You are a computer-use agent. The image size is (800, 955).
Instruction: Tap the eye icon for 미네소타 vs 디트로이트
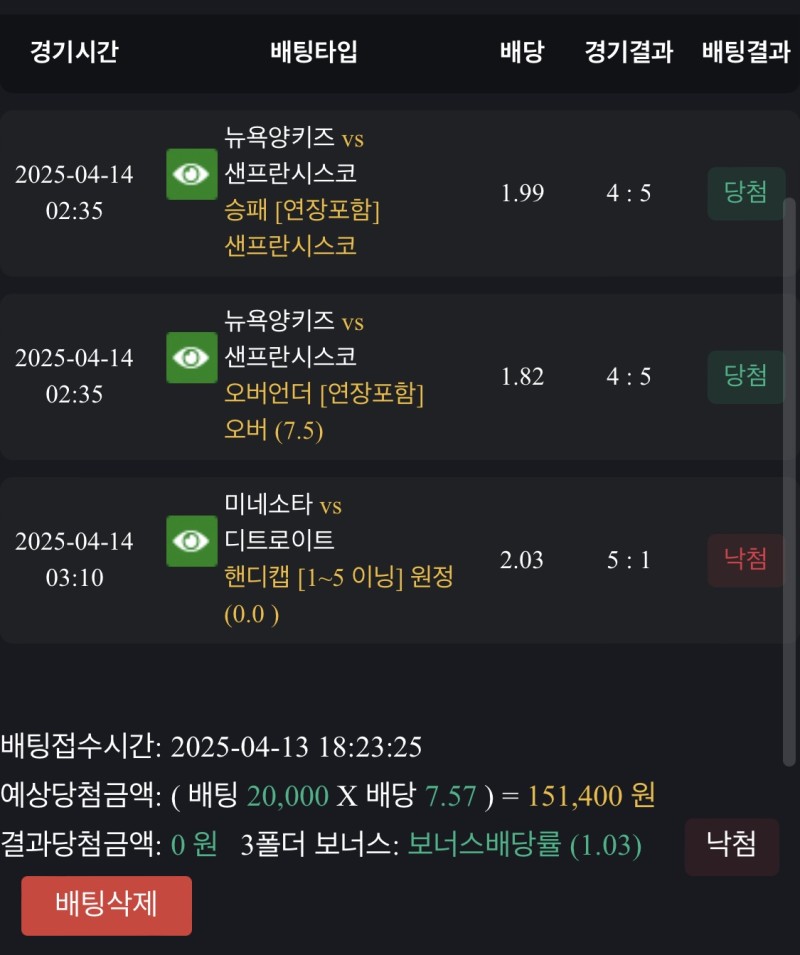click(x=191, y=541)
